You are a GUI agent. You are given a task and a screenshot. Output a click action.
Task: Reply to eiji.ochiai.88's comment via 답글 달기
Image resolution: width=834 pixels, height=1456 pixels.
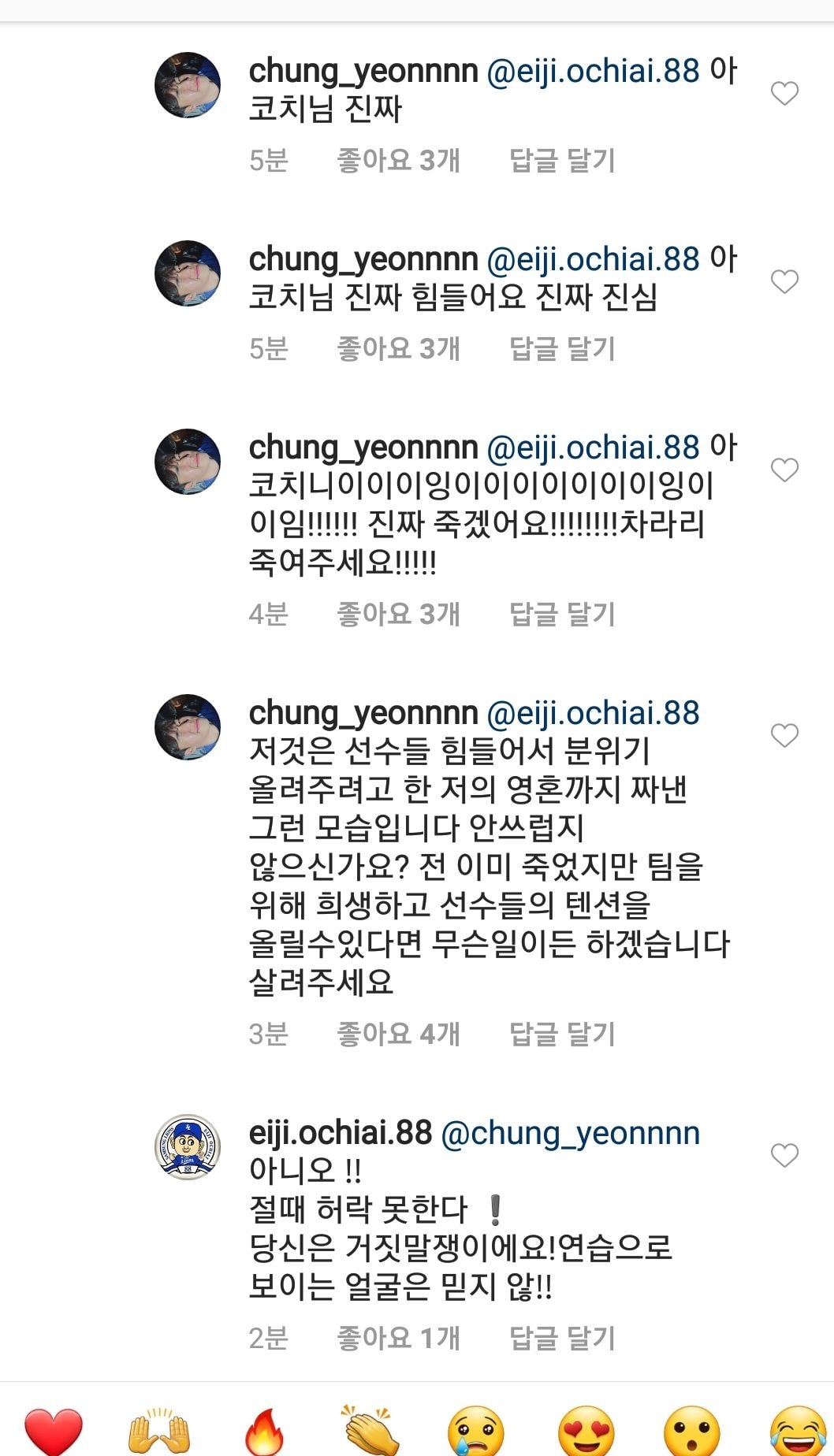point(562,1338)
